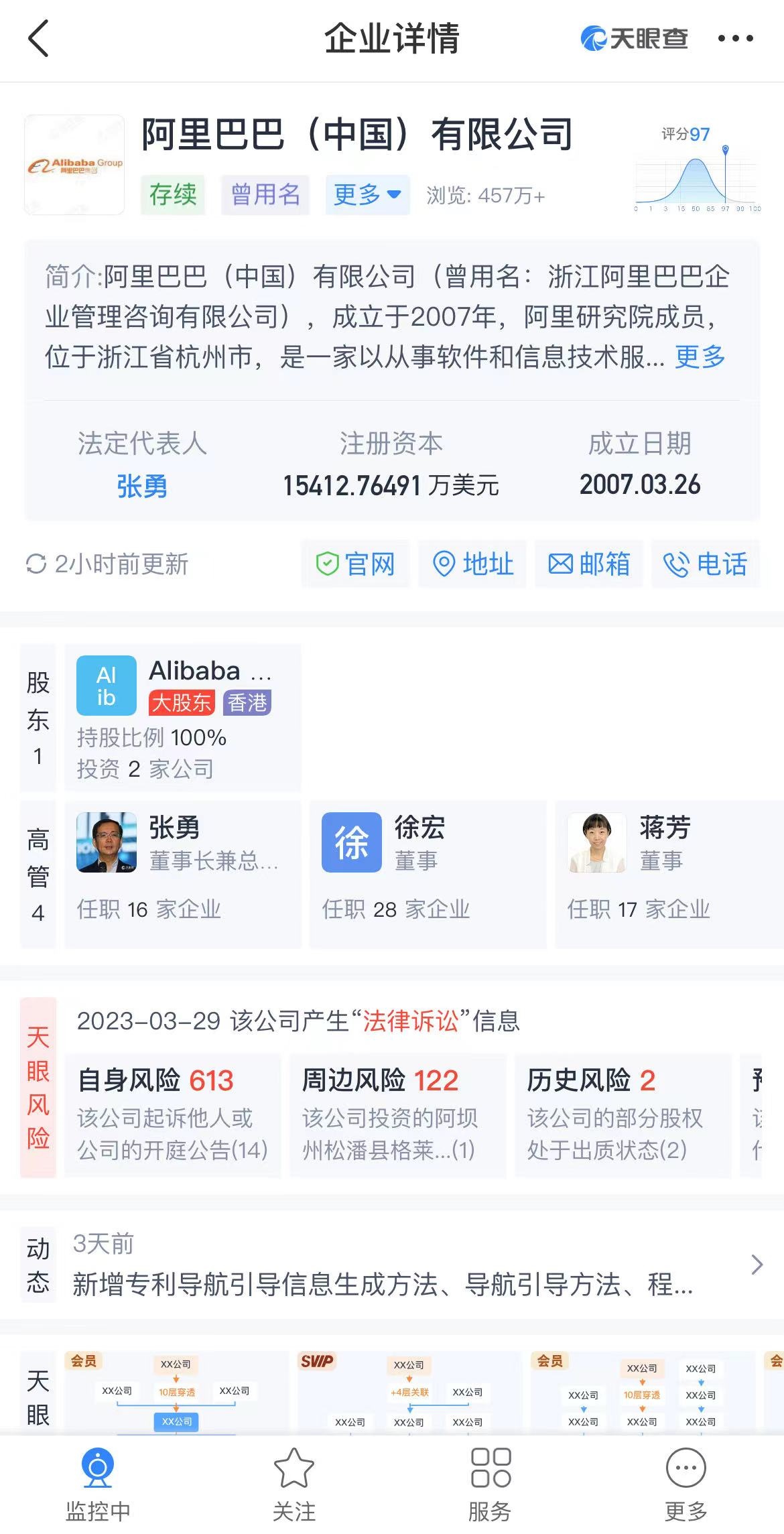
Task: Open the Alibaba major shareholder card
Action: click(183, 718)
